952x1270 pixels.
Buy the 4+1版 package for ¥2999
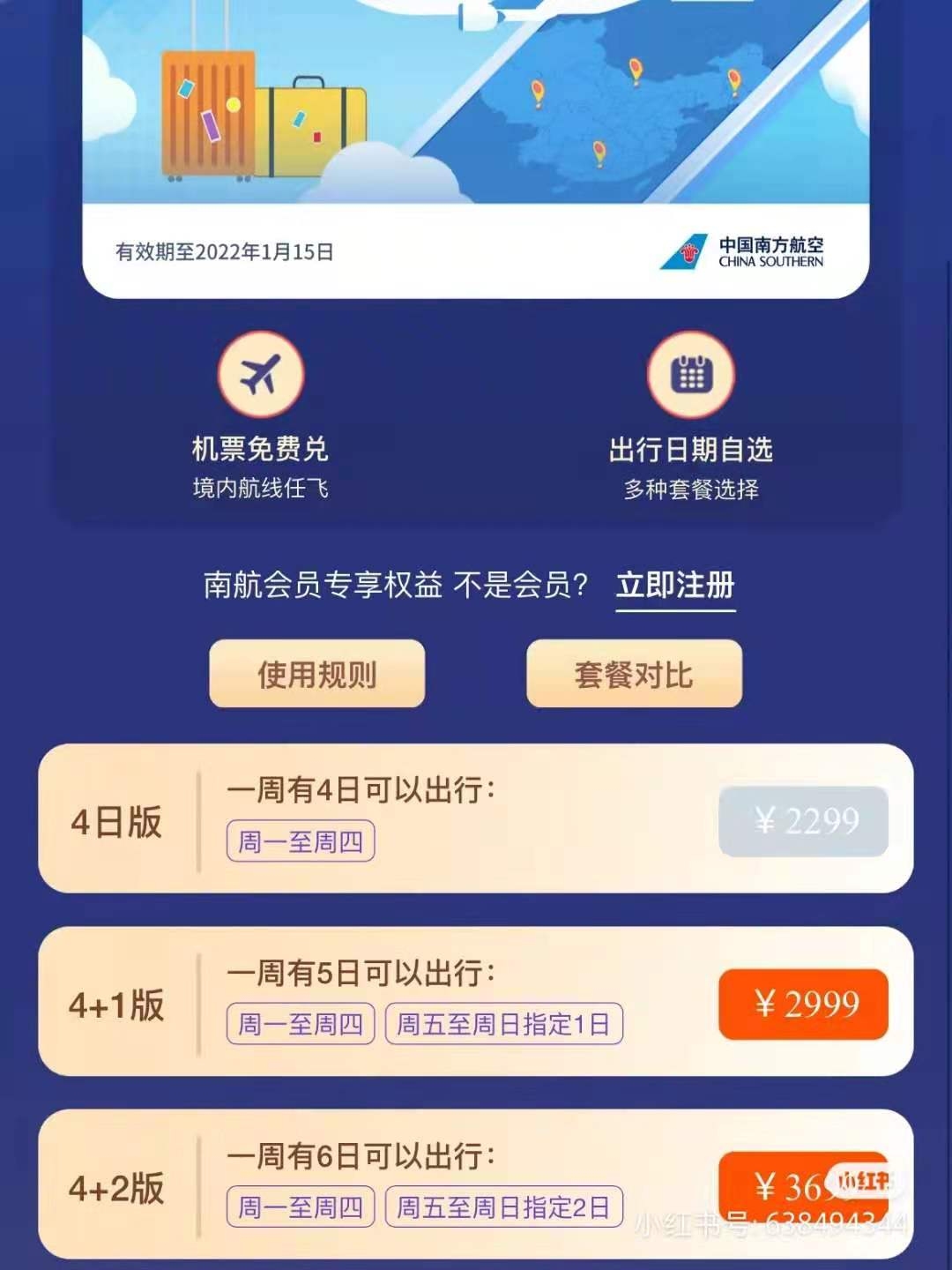(803, 1004)
